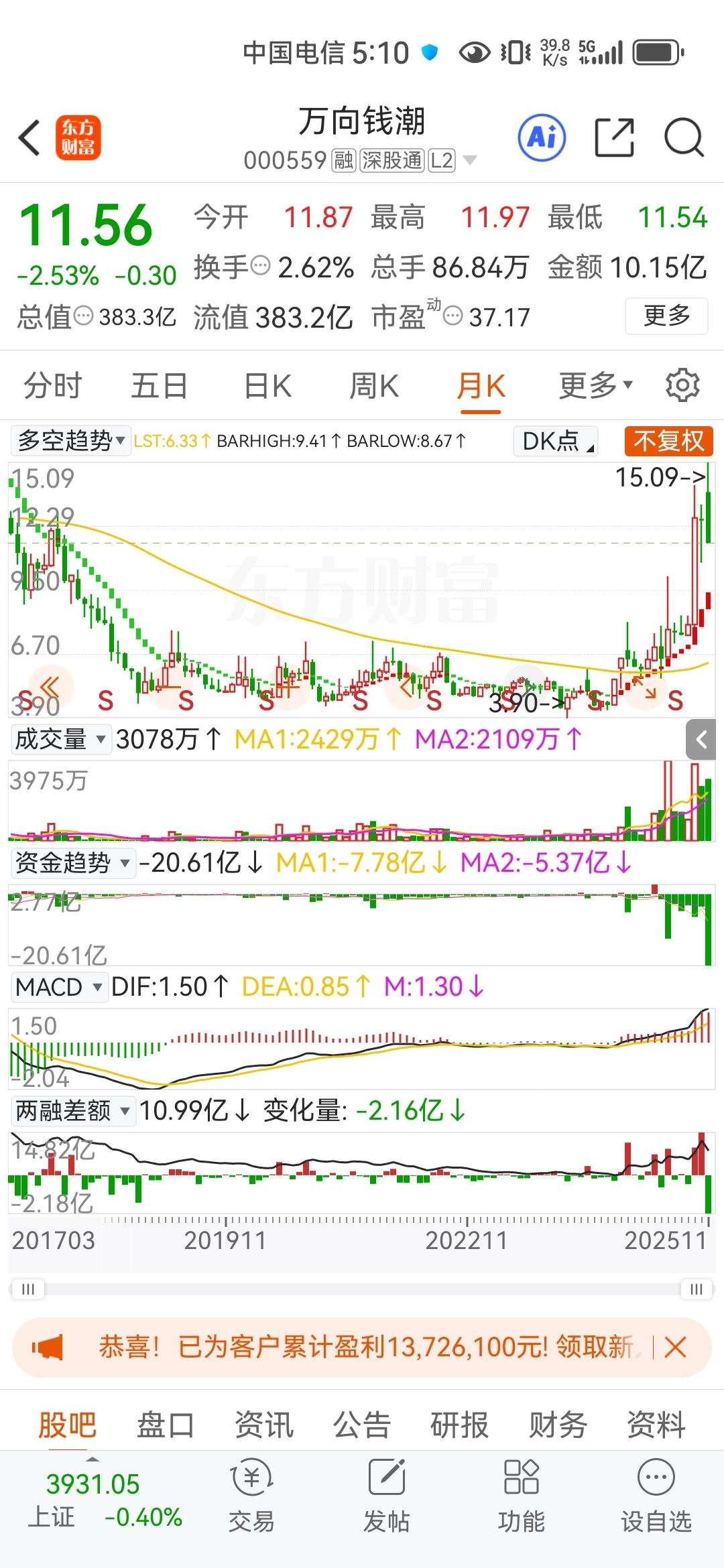Image resolution: width=724 pixels, height=1568 pixels.
Task: Go back using the arrow icon
Action: [x=29, y=138]
